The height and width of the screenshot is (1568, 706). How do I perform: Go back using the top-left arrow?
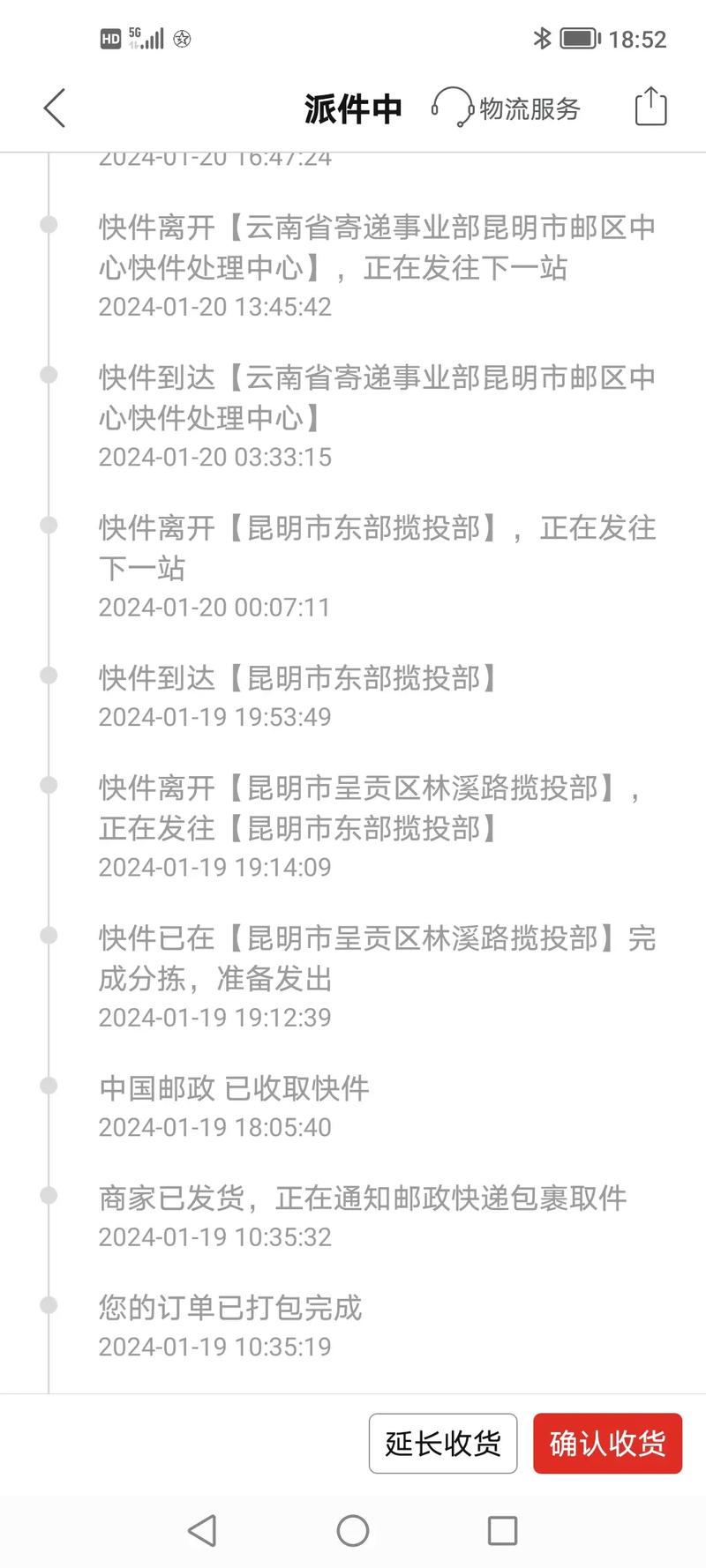pyautogui.click(x=55, y=108)
